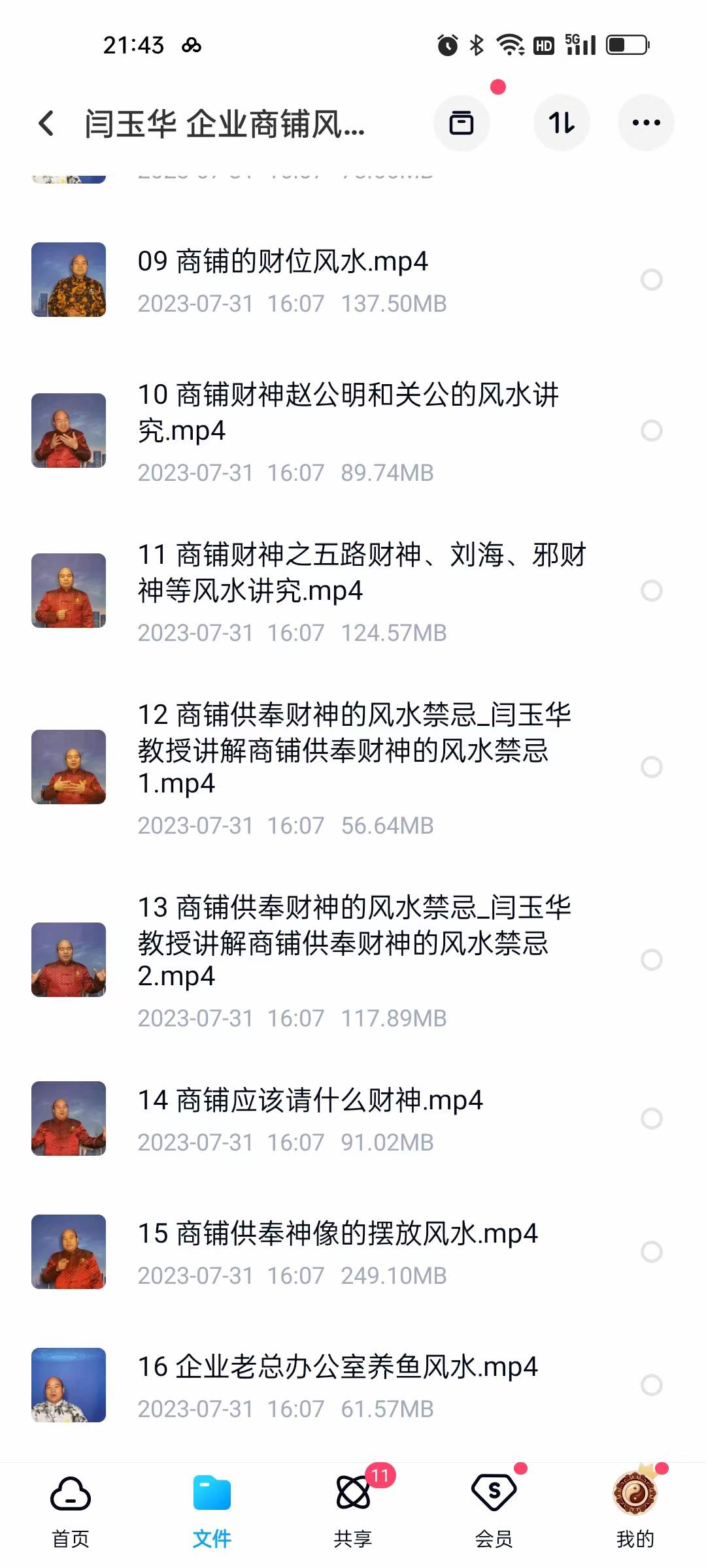Tap the 会员 membership icon
The height and width of the screenshot is (1568, 706).
(495, 1496)
